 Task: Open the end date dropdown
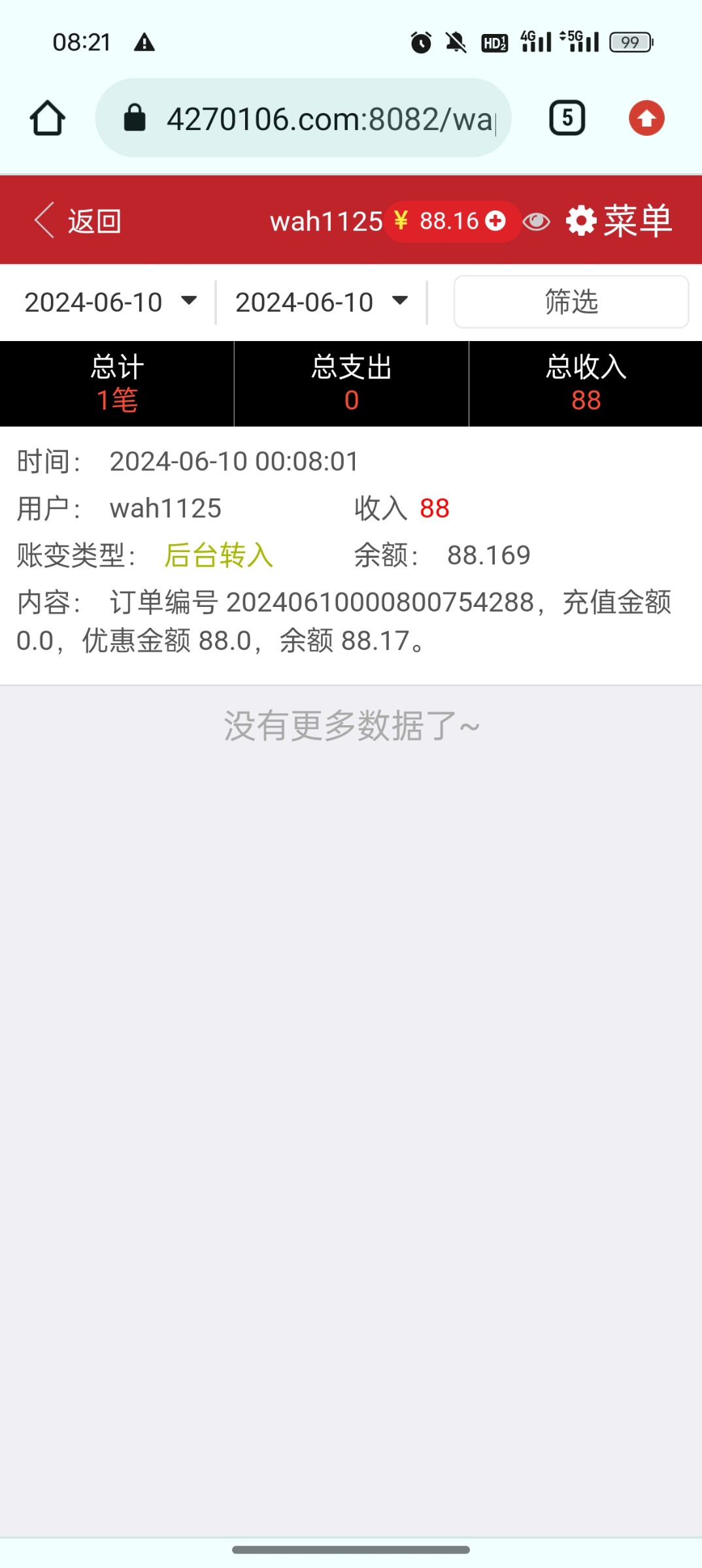pos(321,302)
